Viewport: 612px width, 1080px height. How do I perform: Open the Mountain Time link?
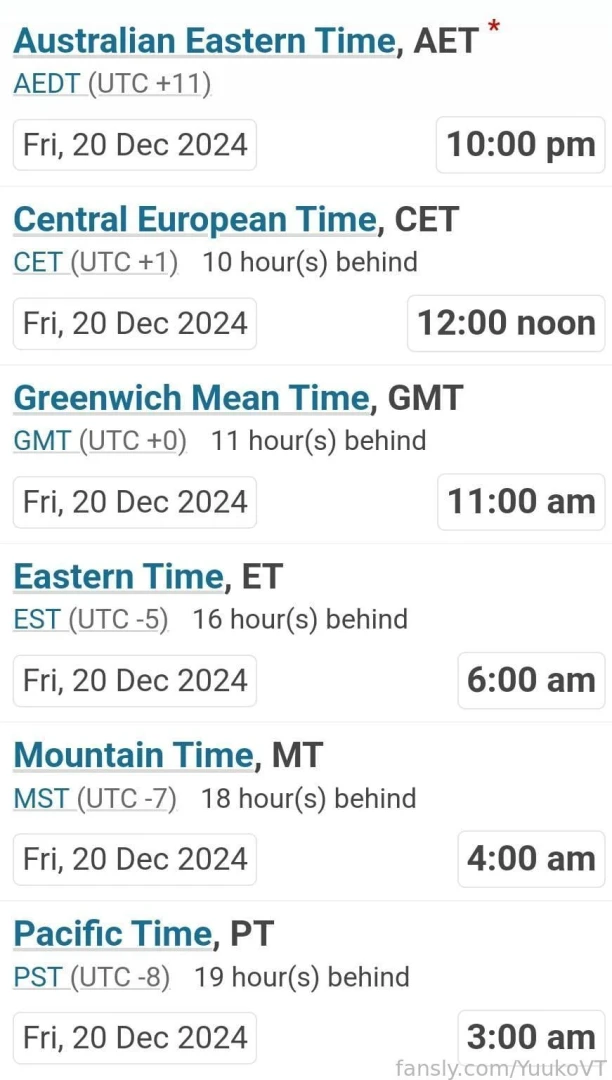pyautogui.click(x=133, y=755)
